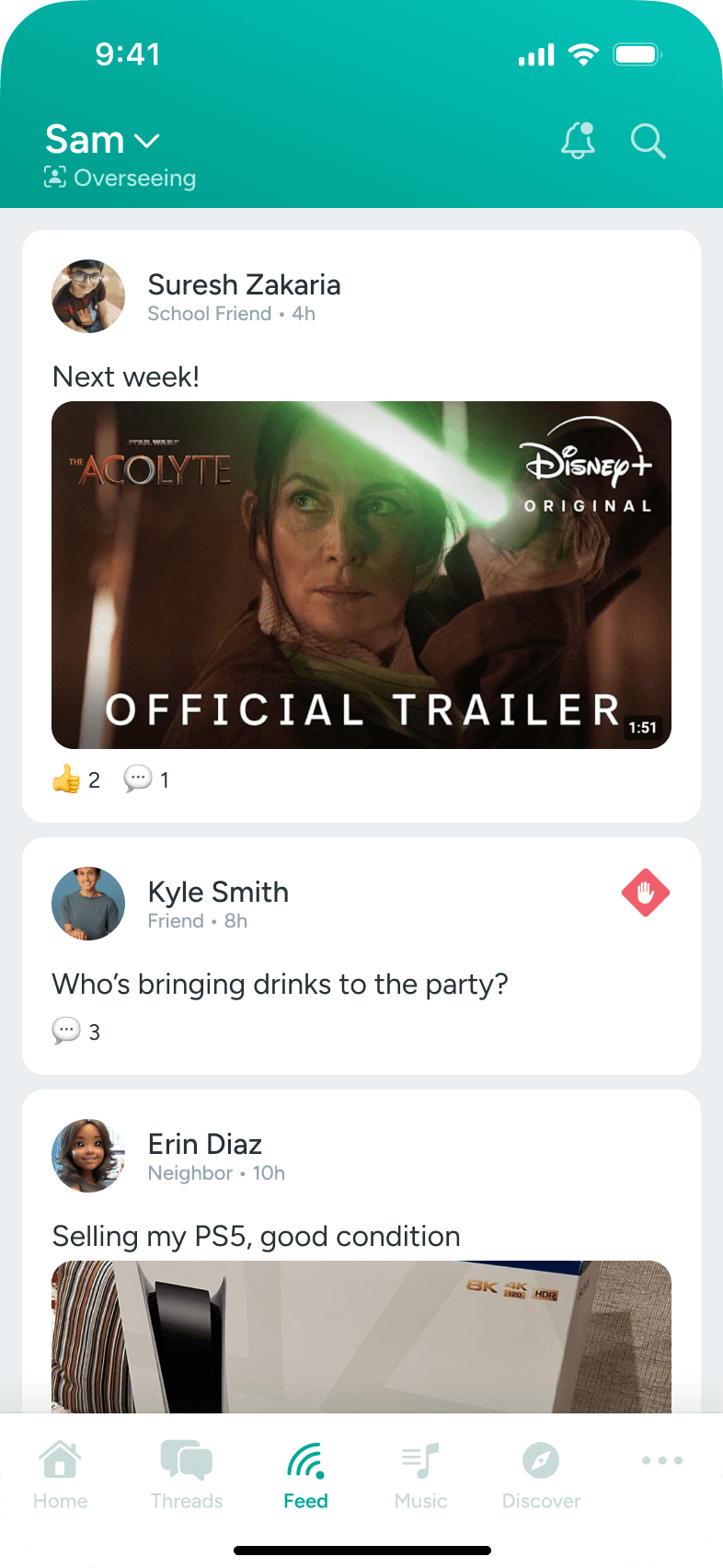This screenshot has height=1568, width=723.
Task: Open the Sam profile switcher dropdown
Action: (x=102, y=140)
